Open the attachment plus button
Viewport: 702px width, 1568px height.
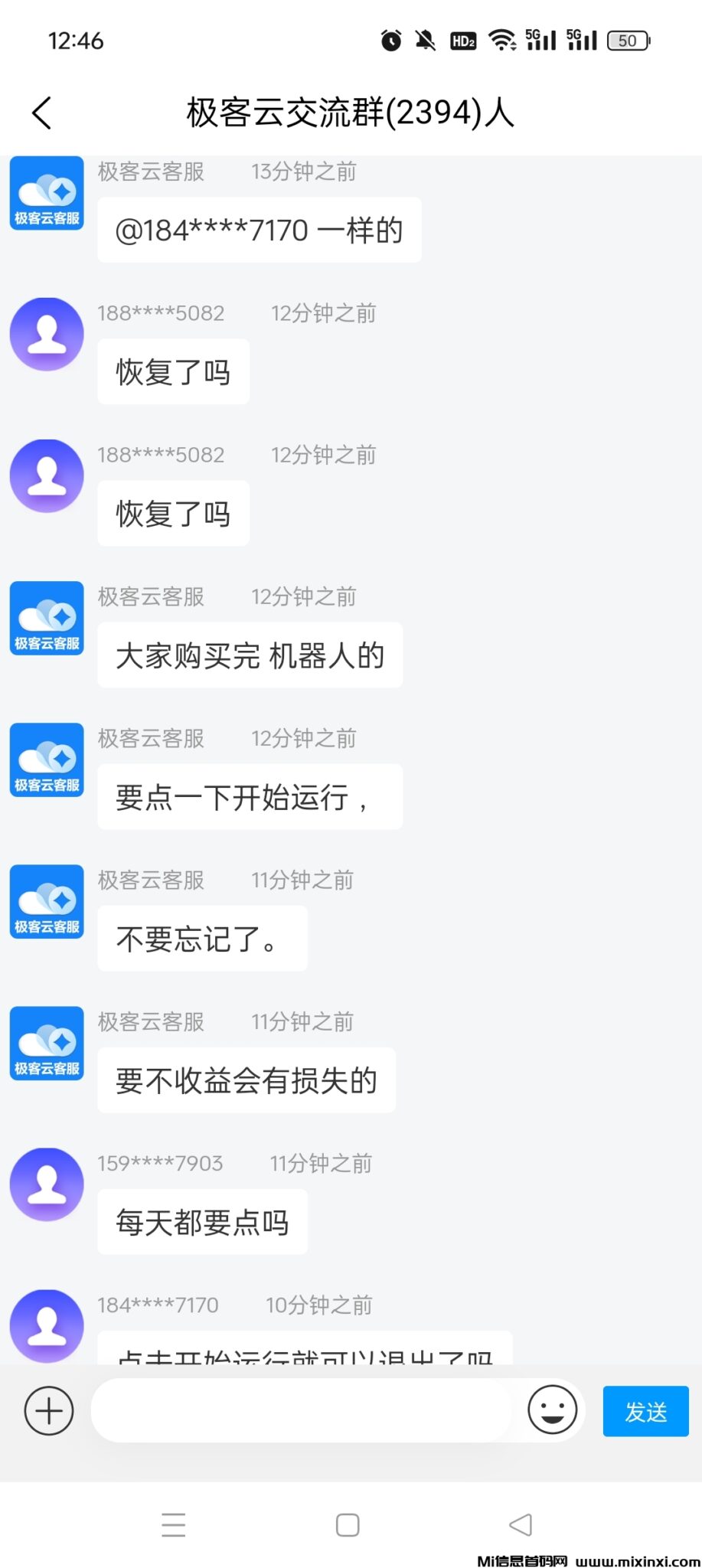[47, 1411]
